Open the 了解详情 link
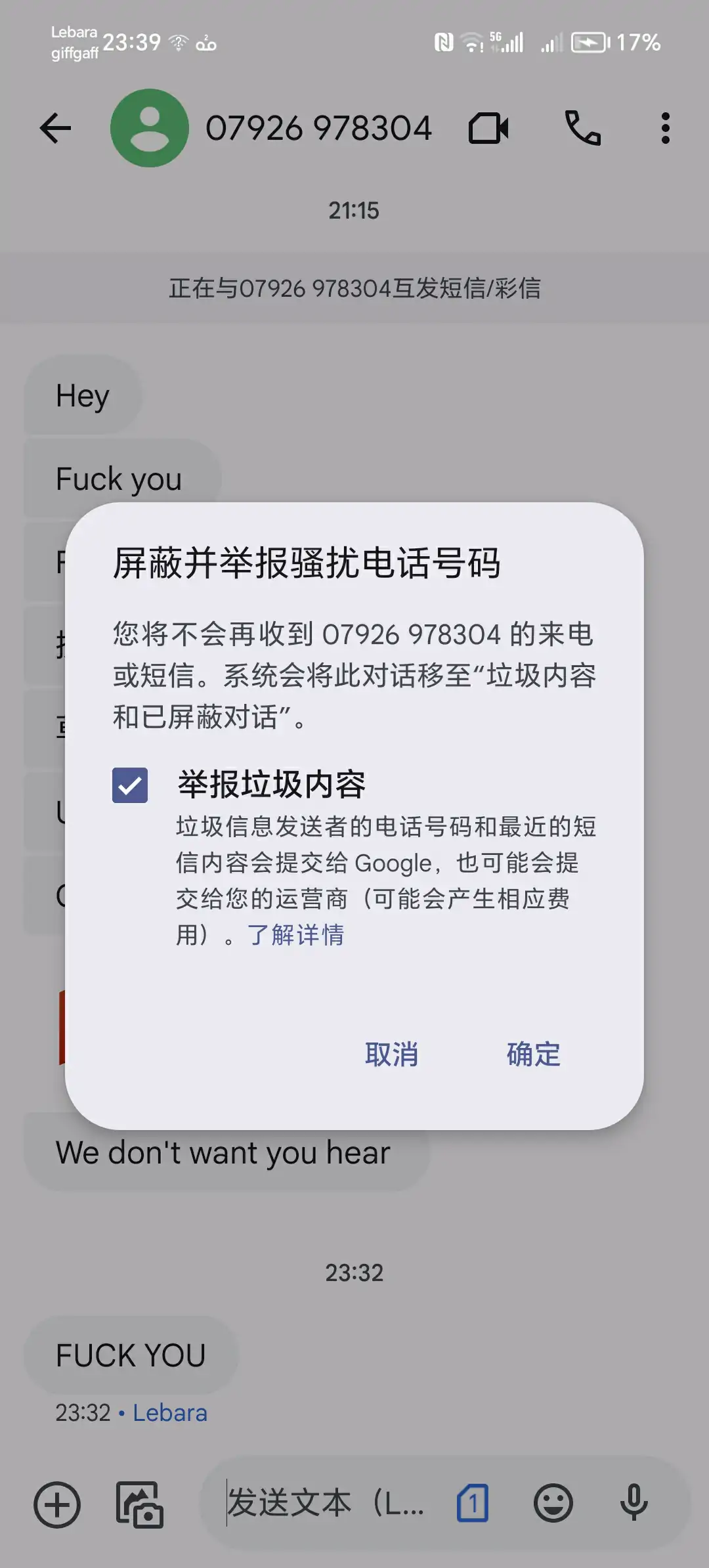Viewport: 709px width, 1568px height. coord(295,935)
